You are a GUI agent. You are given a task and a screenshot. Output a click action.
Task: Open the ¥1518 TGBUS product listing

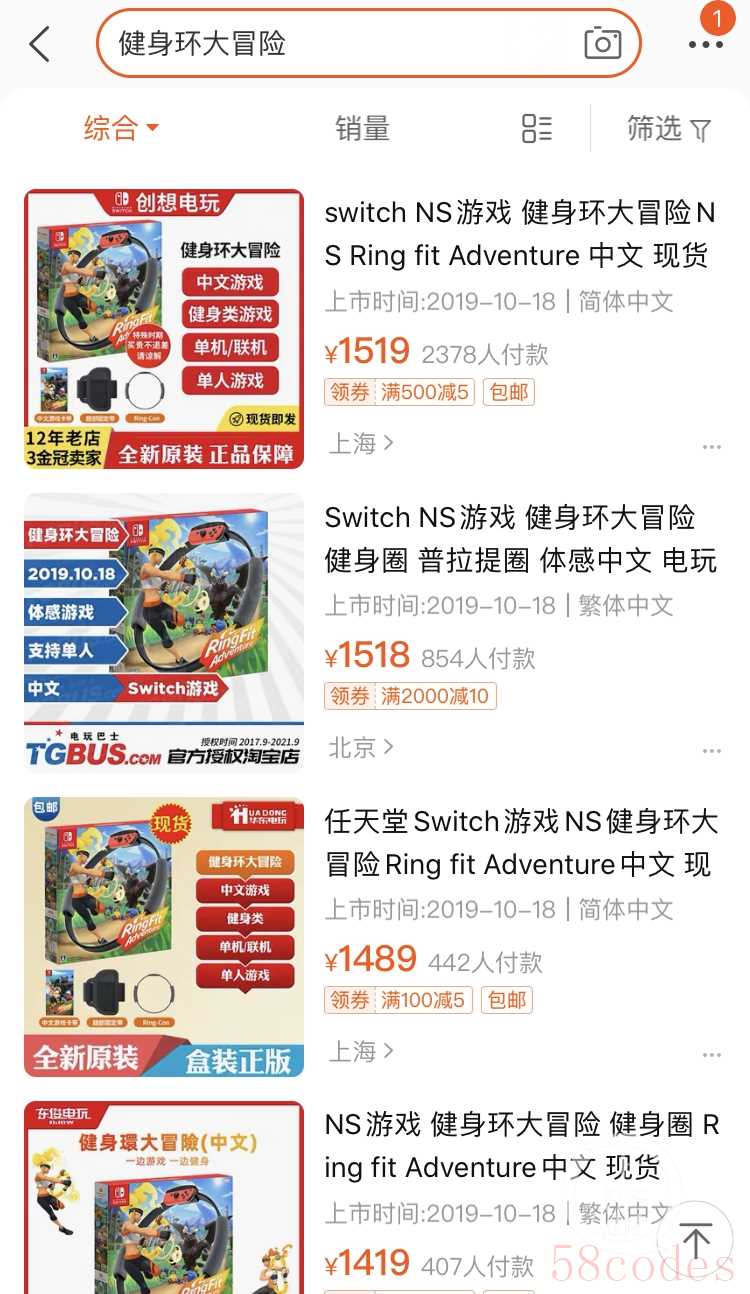519,538
